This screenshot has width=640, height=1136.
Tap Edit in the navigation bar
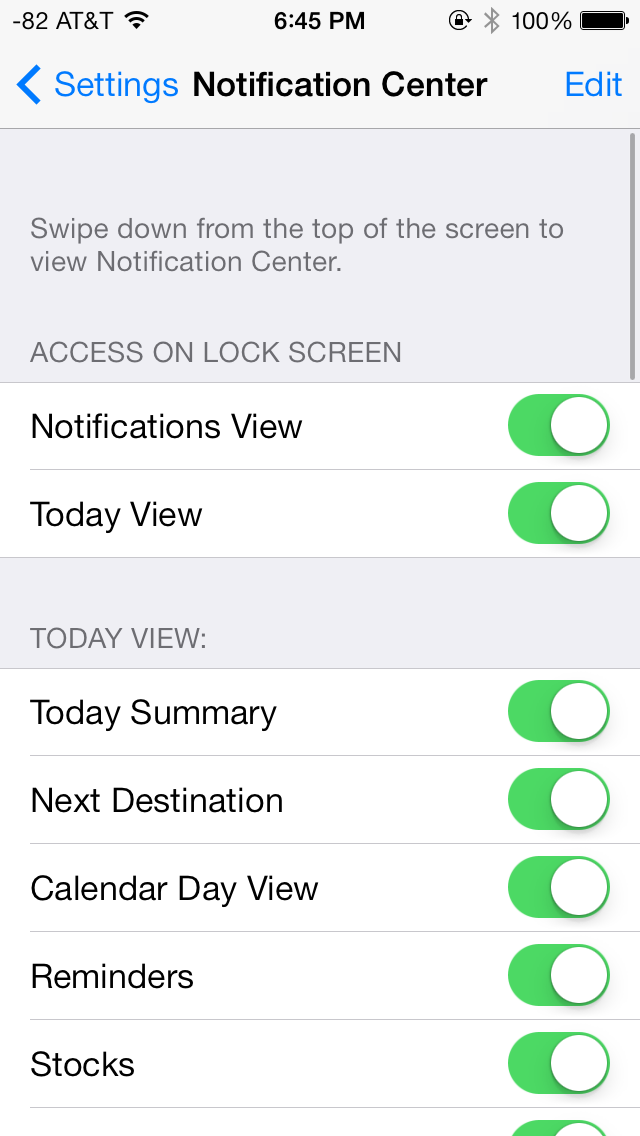[x=593, y=85]
